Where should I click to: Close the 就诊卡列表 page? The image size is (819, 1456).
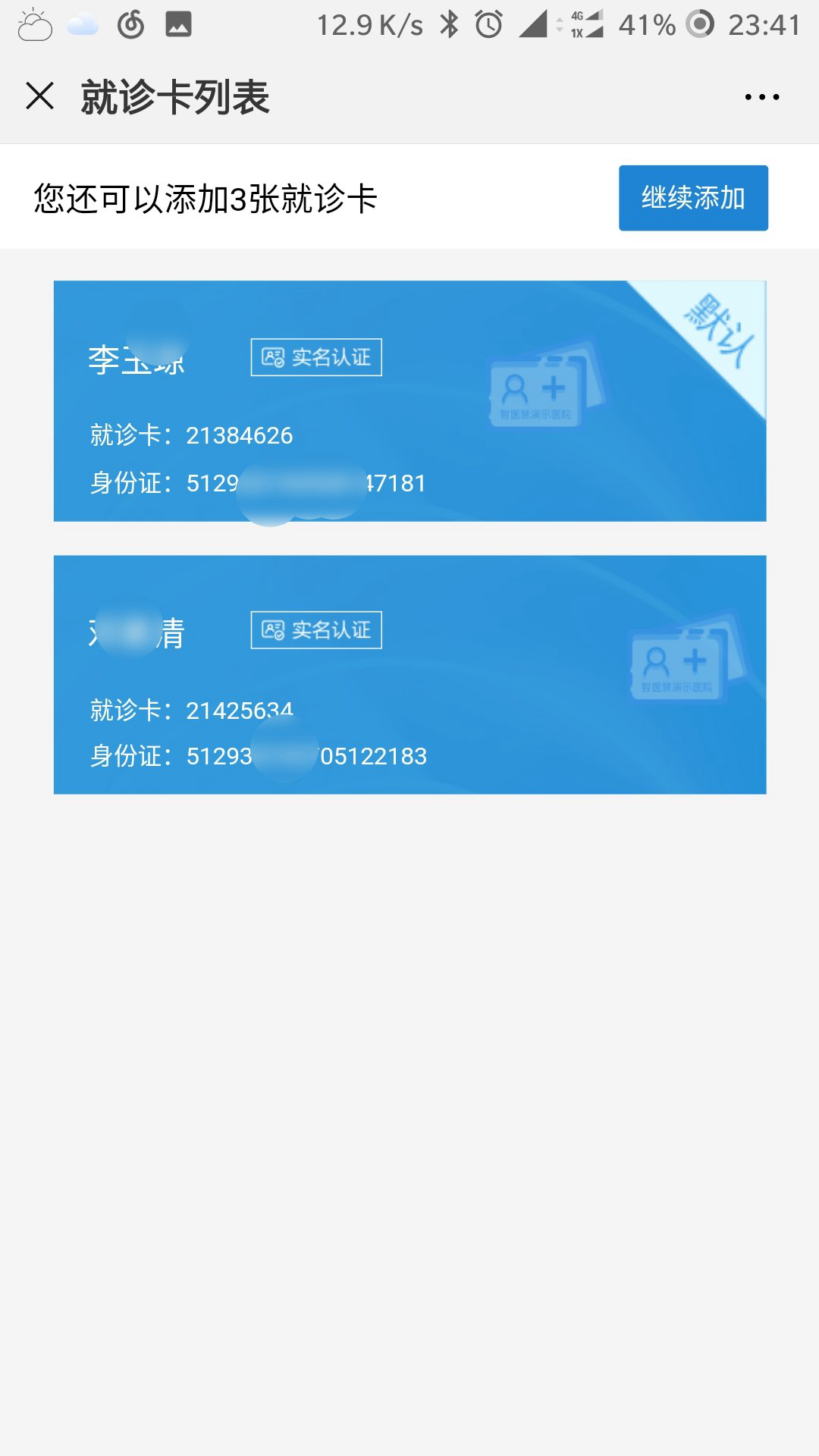[39, 96]
